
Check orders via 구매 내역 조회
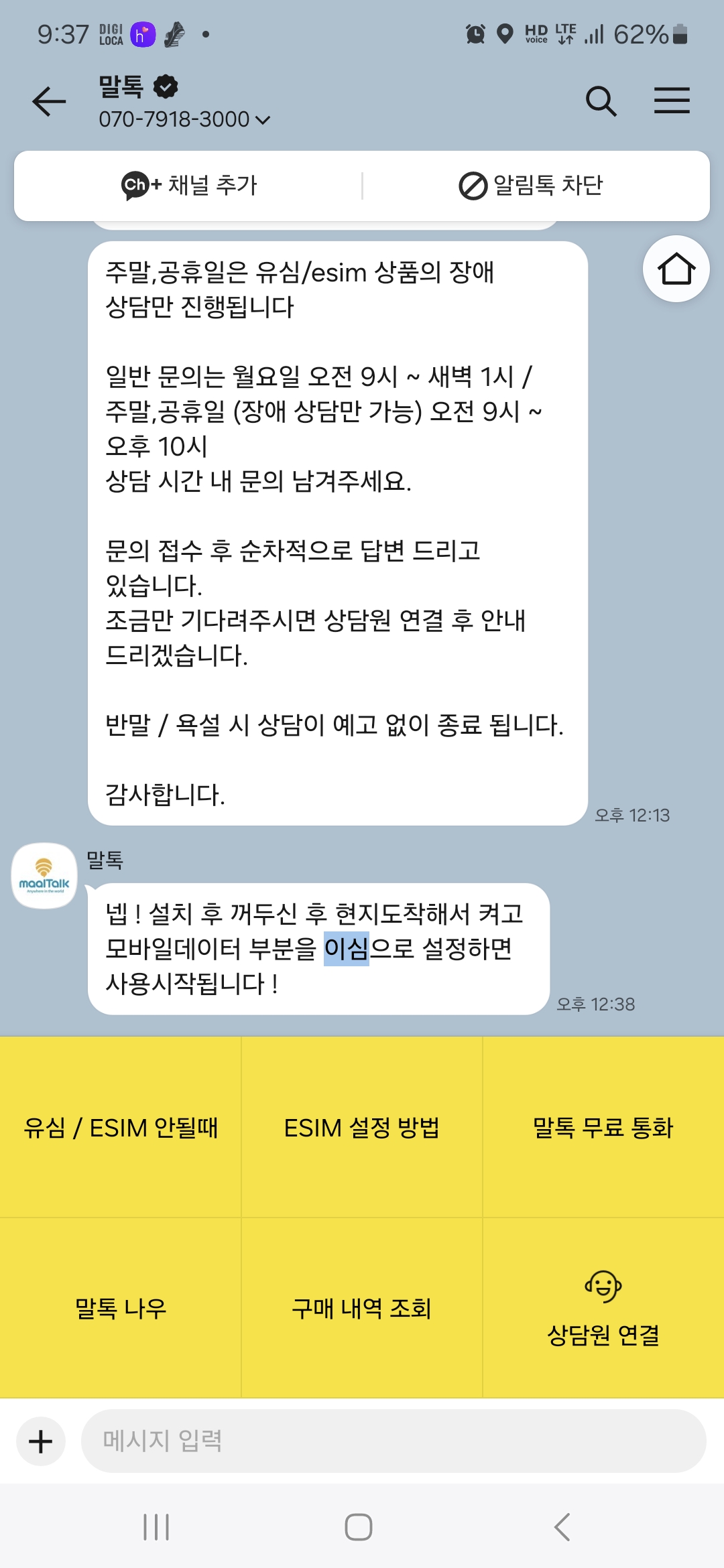[362, 1308]
